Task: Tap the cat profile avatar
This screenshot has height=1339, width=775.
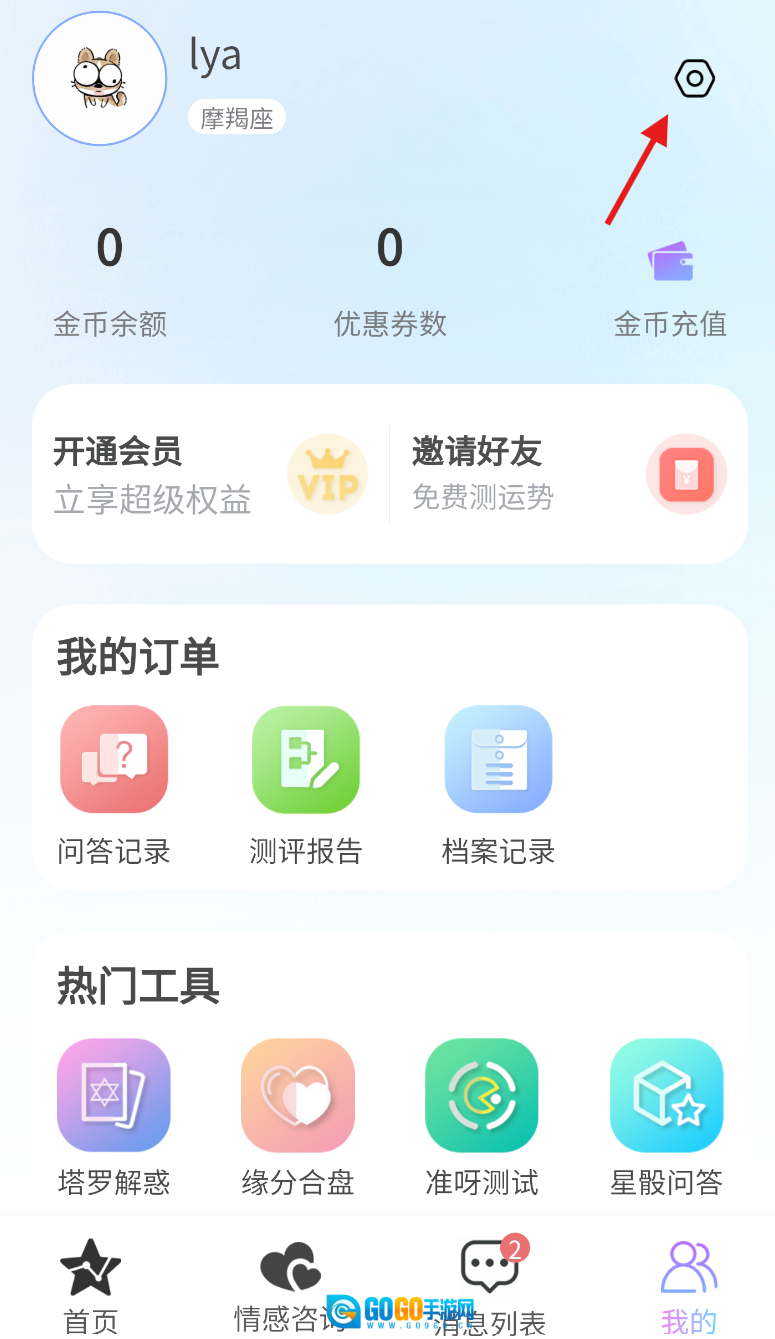Action: click(99, 79)
